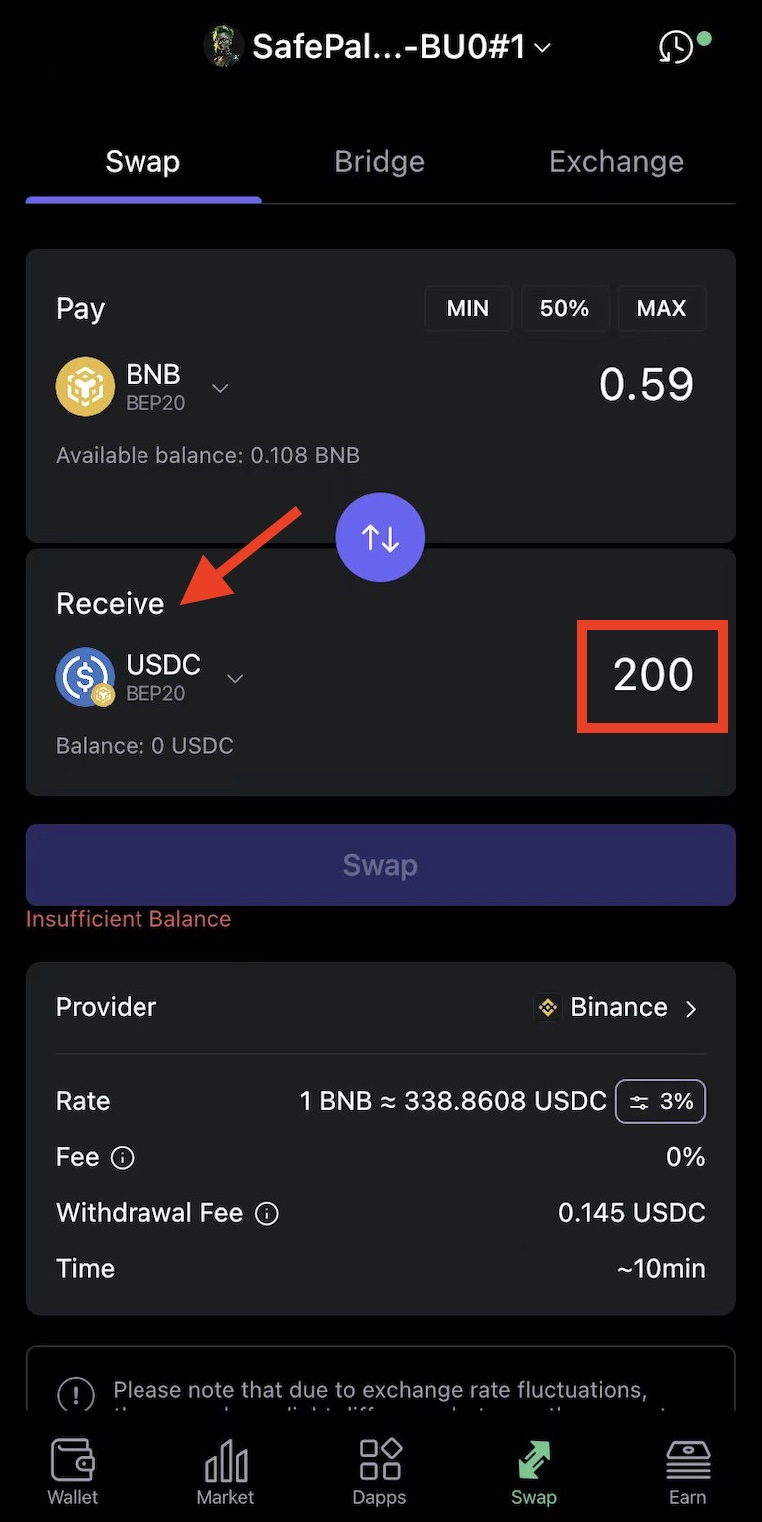The width and height of the screenshot is (762, 1522).
Task: Click the 200 receive amount field
Action: point(651,676)
